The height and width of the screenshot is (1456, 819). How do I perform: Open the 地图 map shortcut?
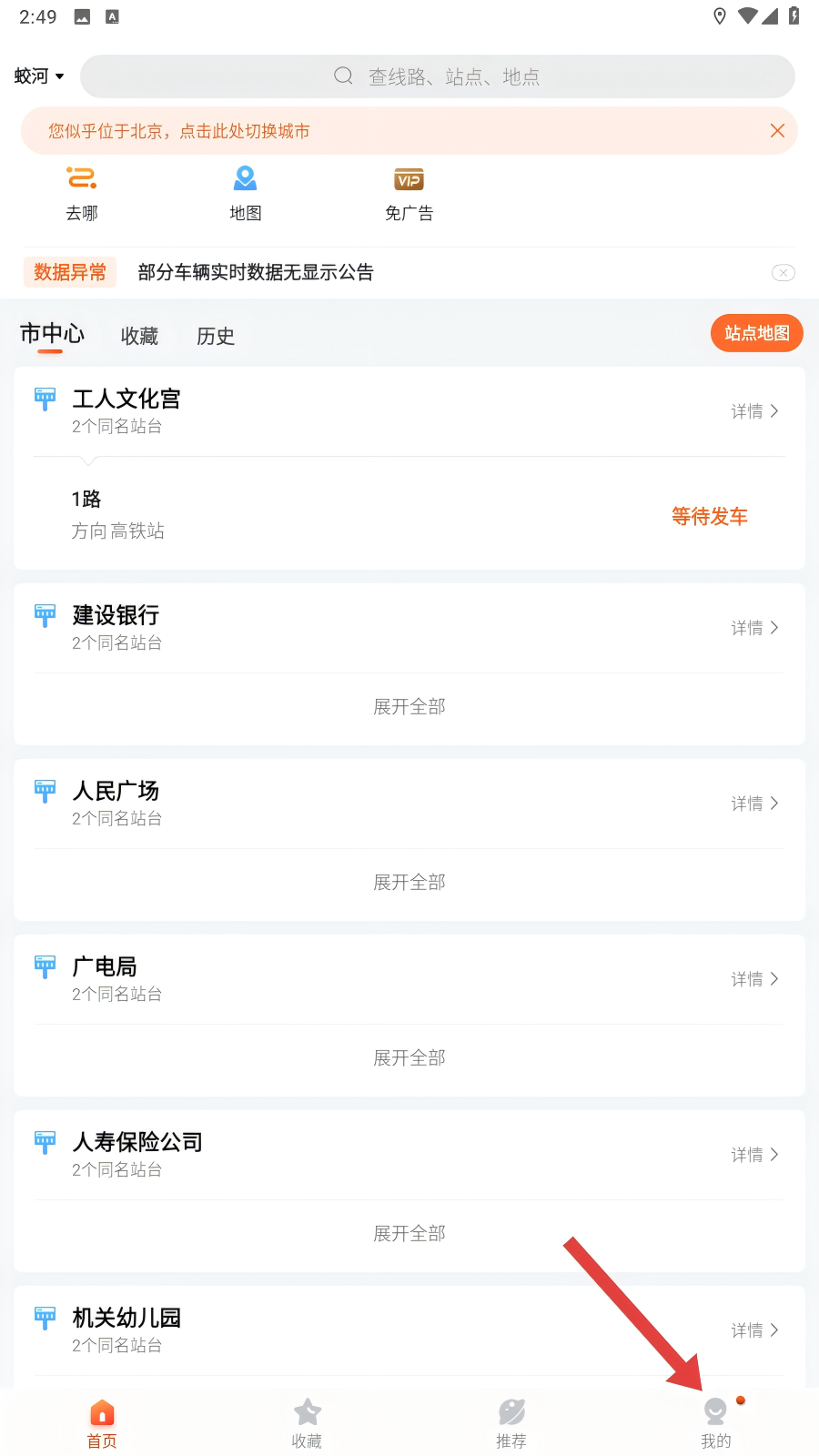click(246, 193)
